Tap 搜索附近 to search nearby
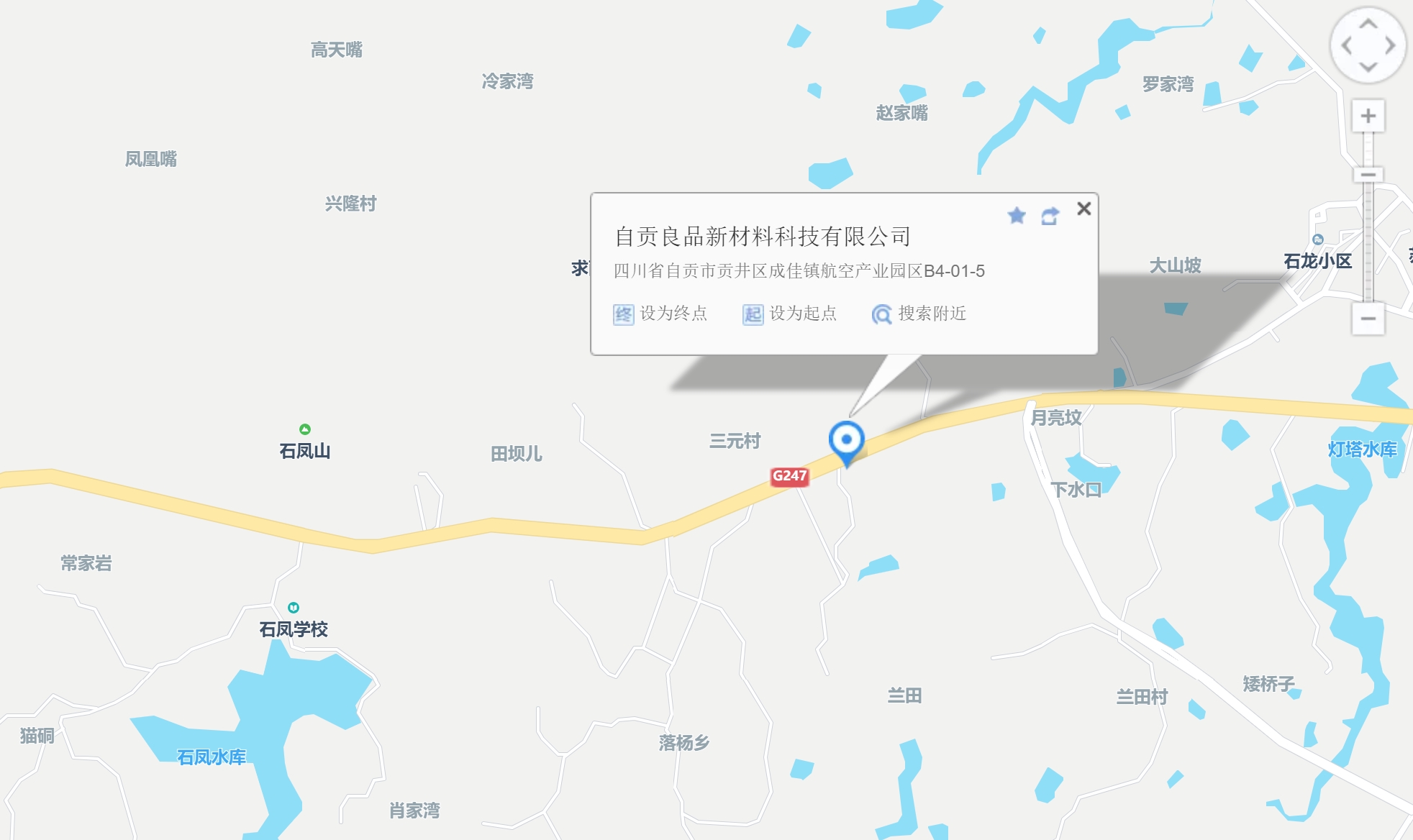 pyautogui.click(x=919, y=314)
